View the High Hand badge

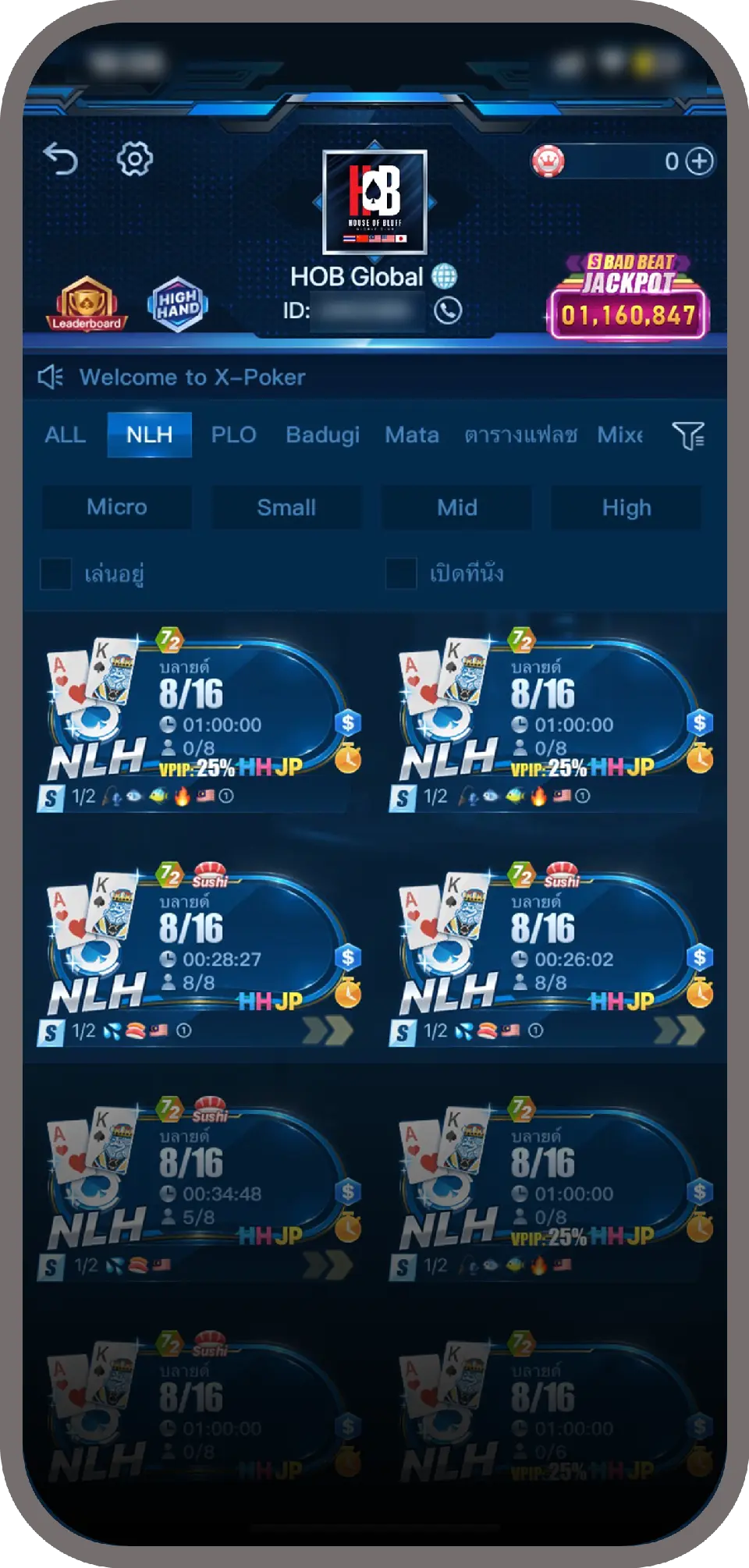pos(178,304)
